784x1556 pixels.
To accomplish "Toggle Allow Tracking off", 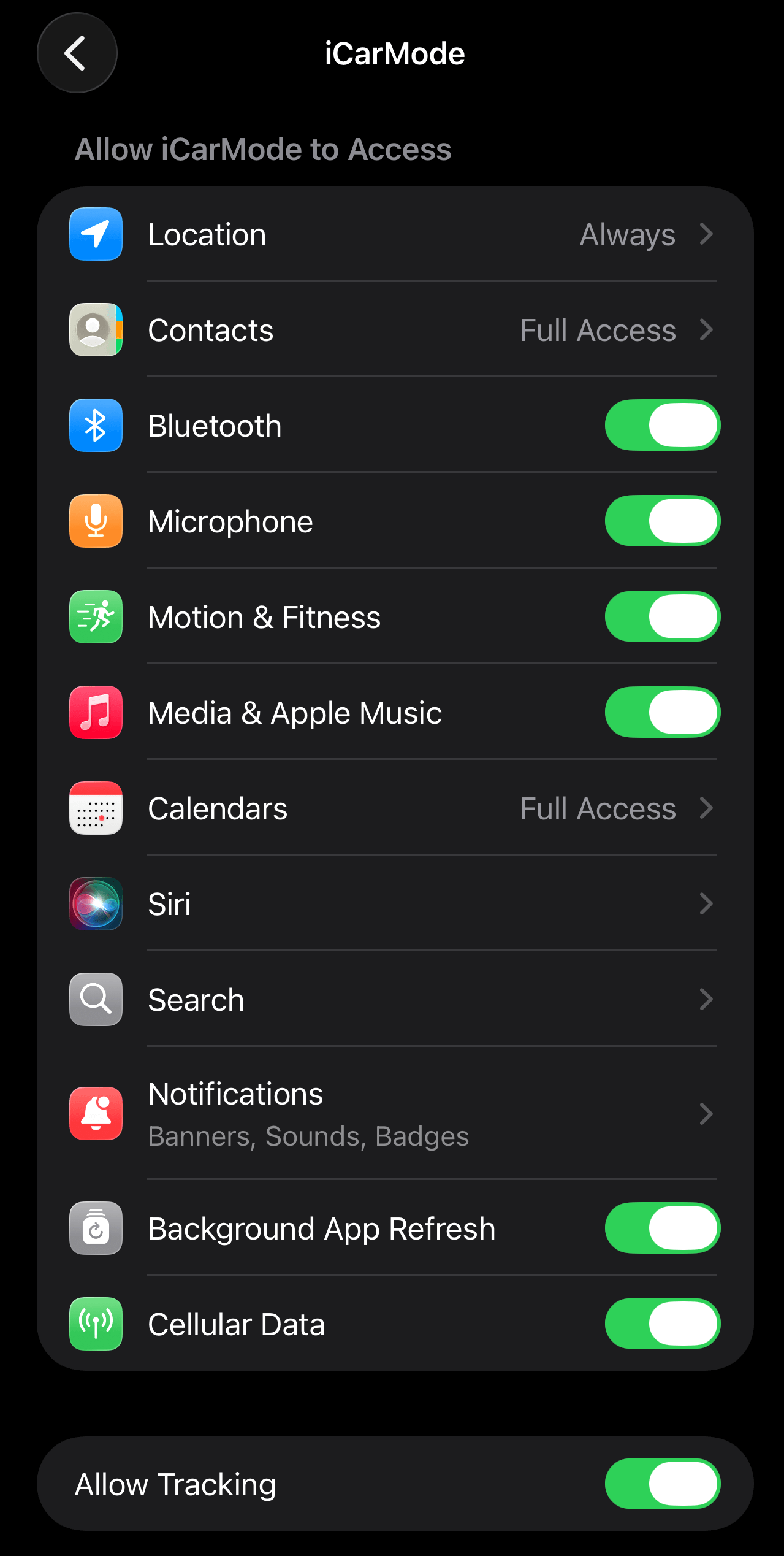I will tap(662, 1484).
